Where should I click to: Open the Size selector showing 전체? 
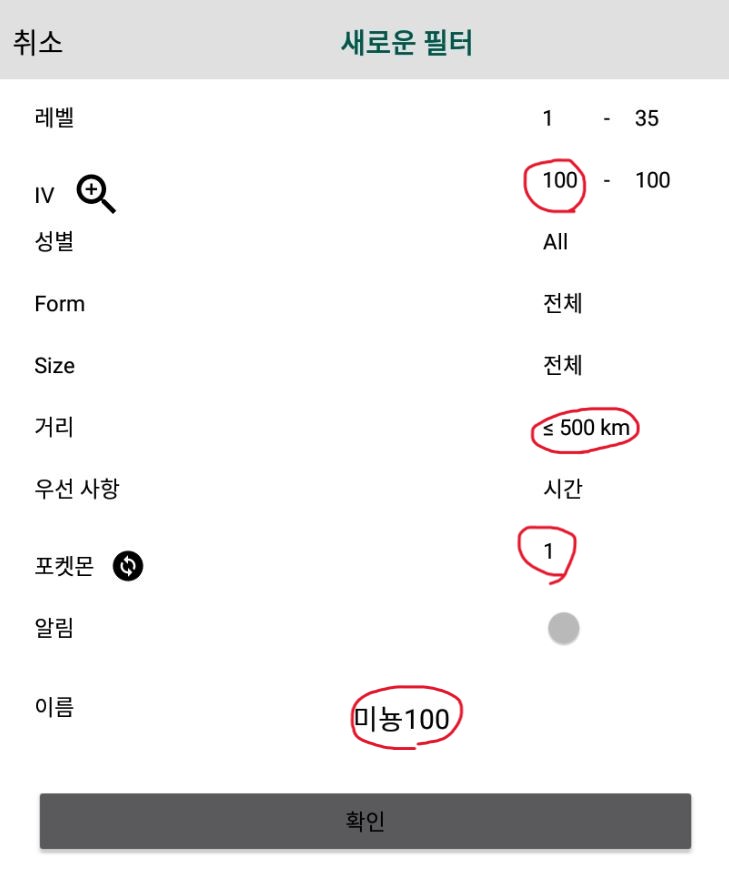(563, 365)
